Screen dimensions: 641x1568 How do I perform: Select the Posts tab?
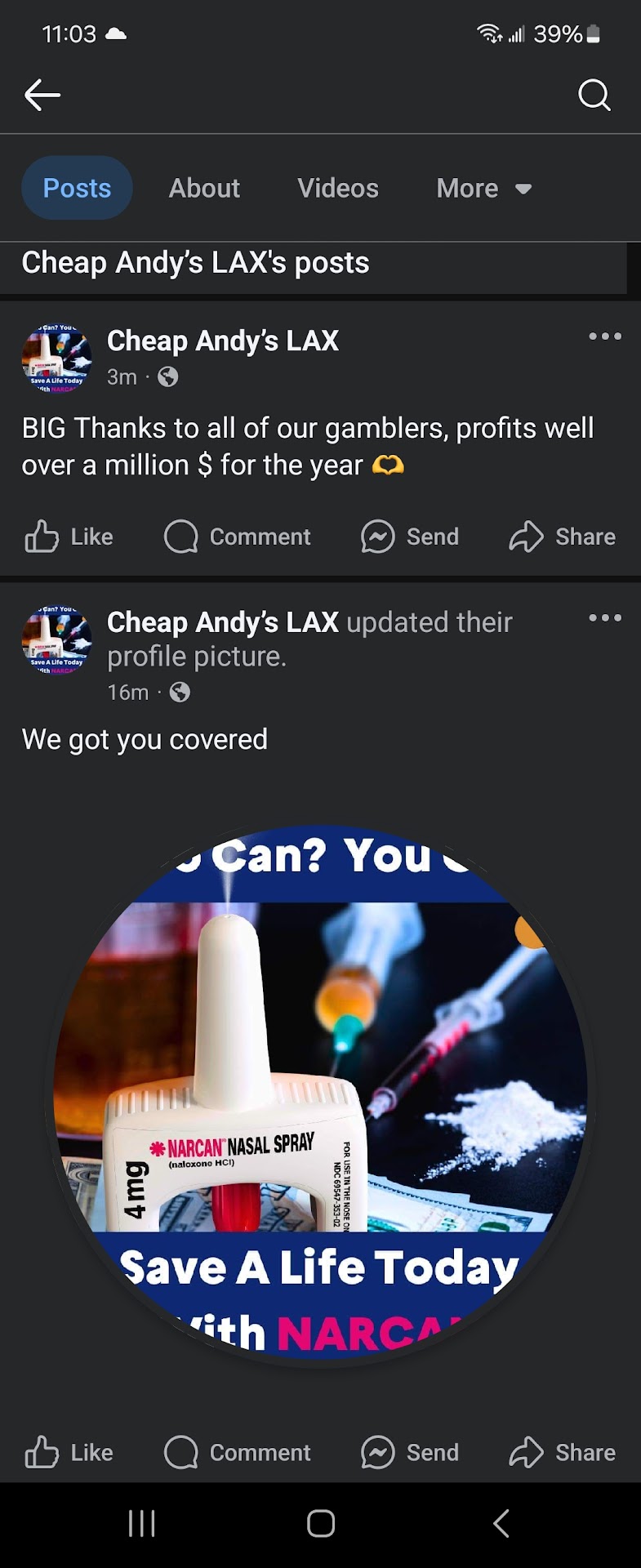click(77, 189)
